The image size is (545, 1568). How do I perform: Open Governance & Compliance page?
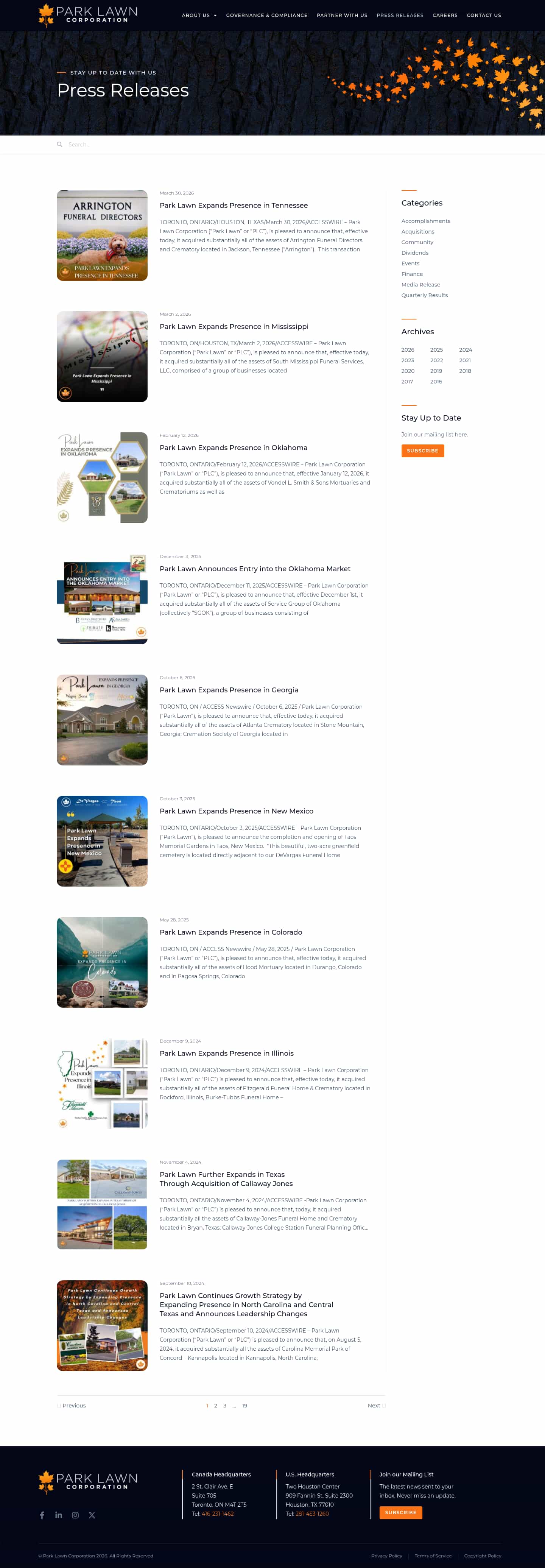point(266,15)
